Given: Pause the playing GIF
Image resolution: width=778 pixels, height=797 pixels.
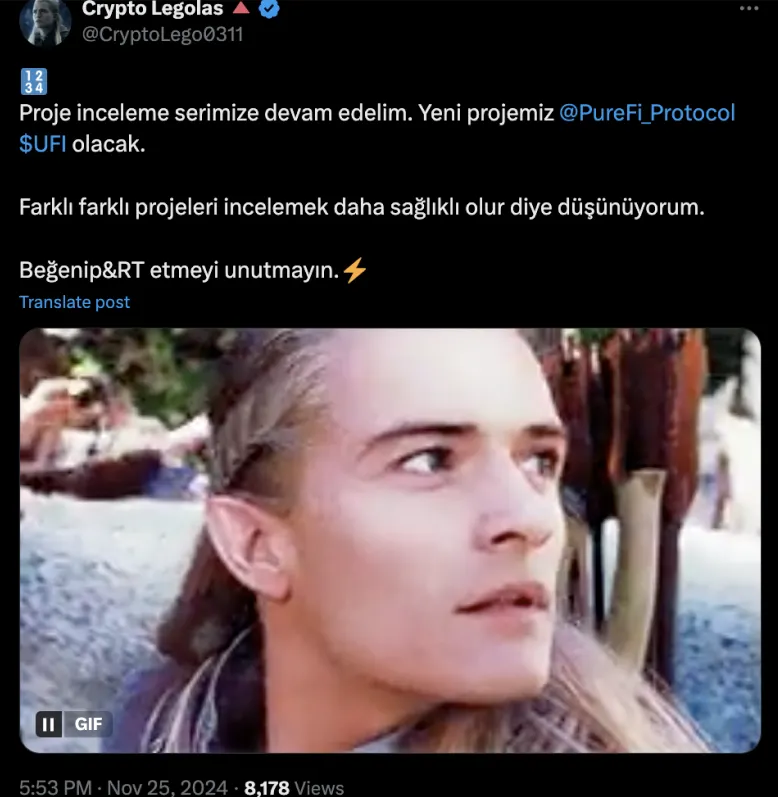Looking at the screenshot, I should click(x=48, y=724).
